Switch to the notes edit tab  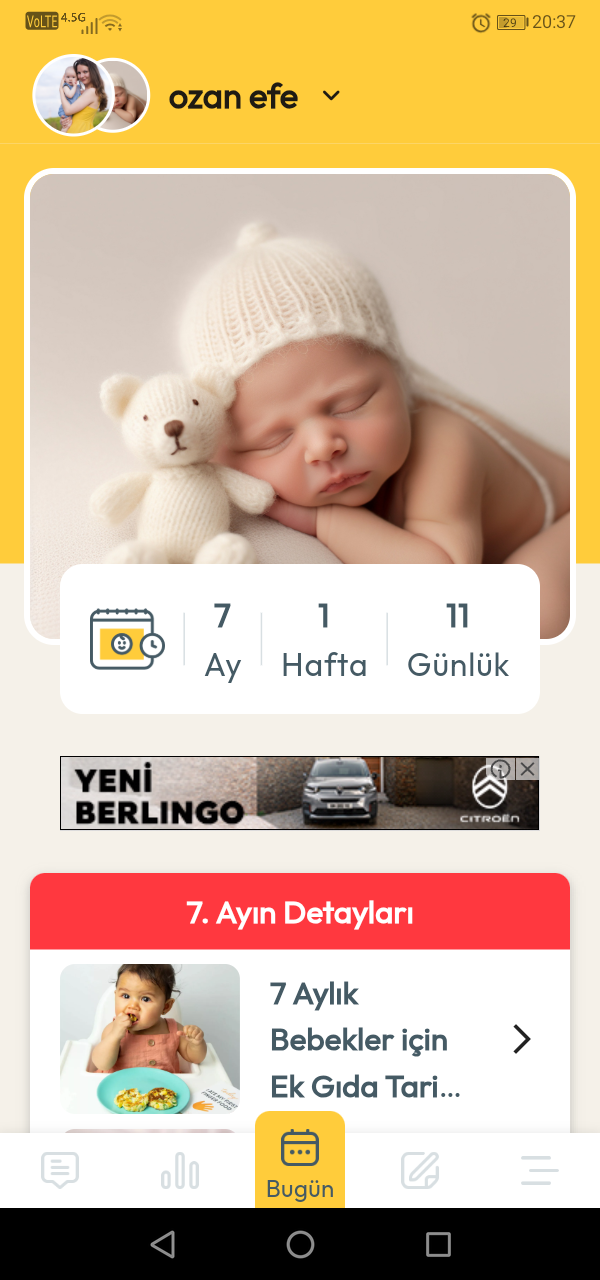(420, 1170)
